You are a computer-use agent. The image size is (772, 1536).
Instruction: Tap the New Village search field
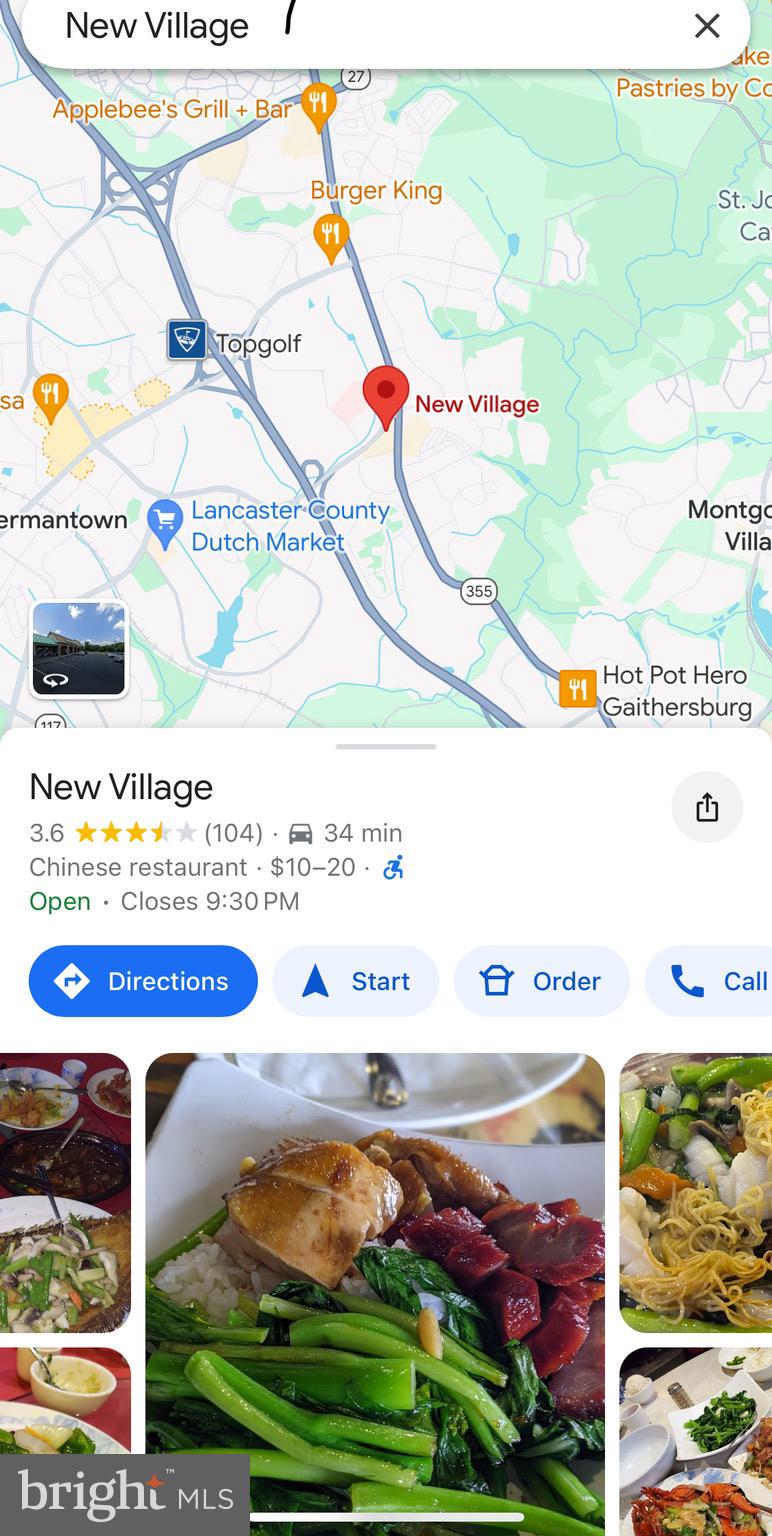pyautogui.click(x=350, y=26)
